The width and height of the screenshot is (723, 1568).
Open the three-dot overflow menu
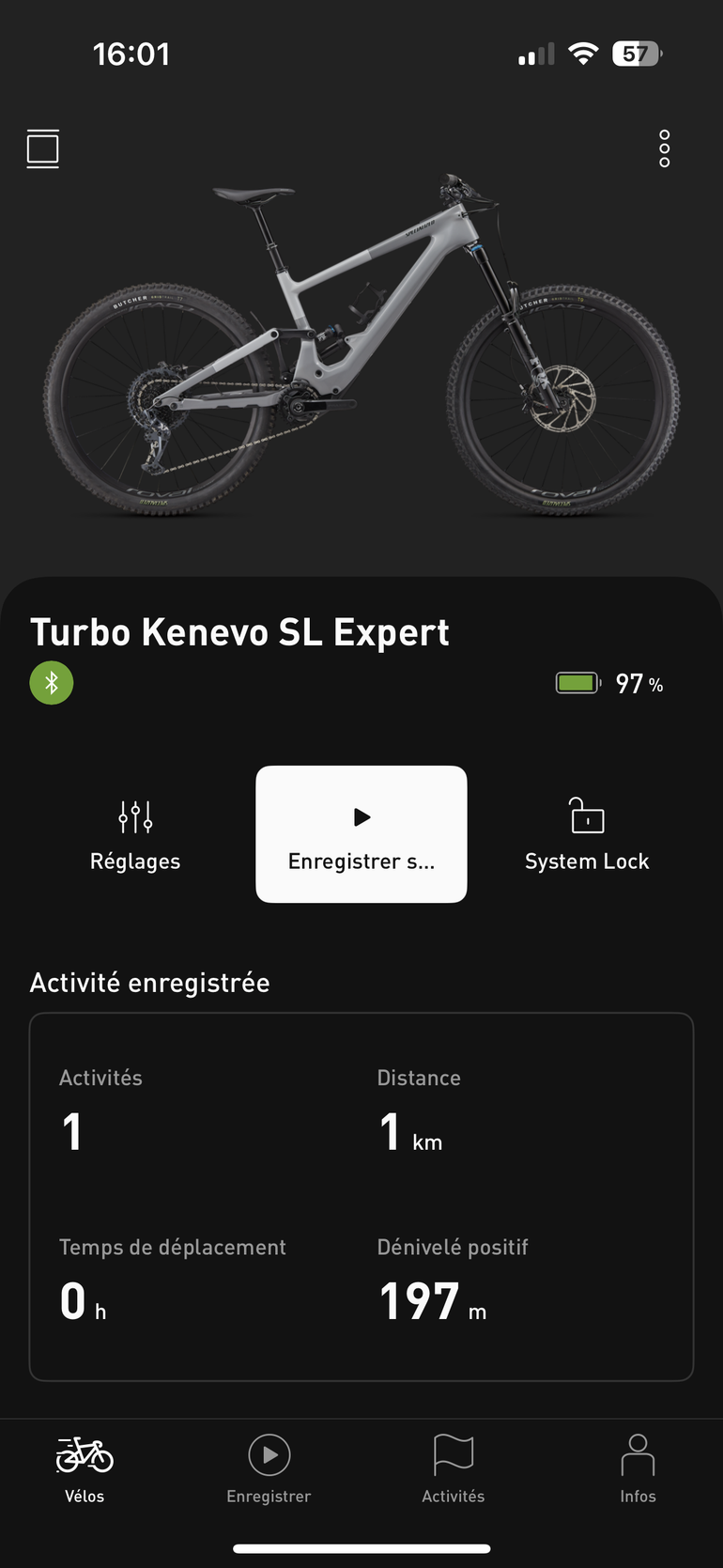[664, 149]
